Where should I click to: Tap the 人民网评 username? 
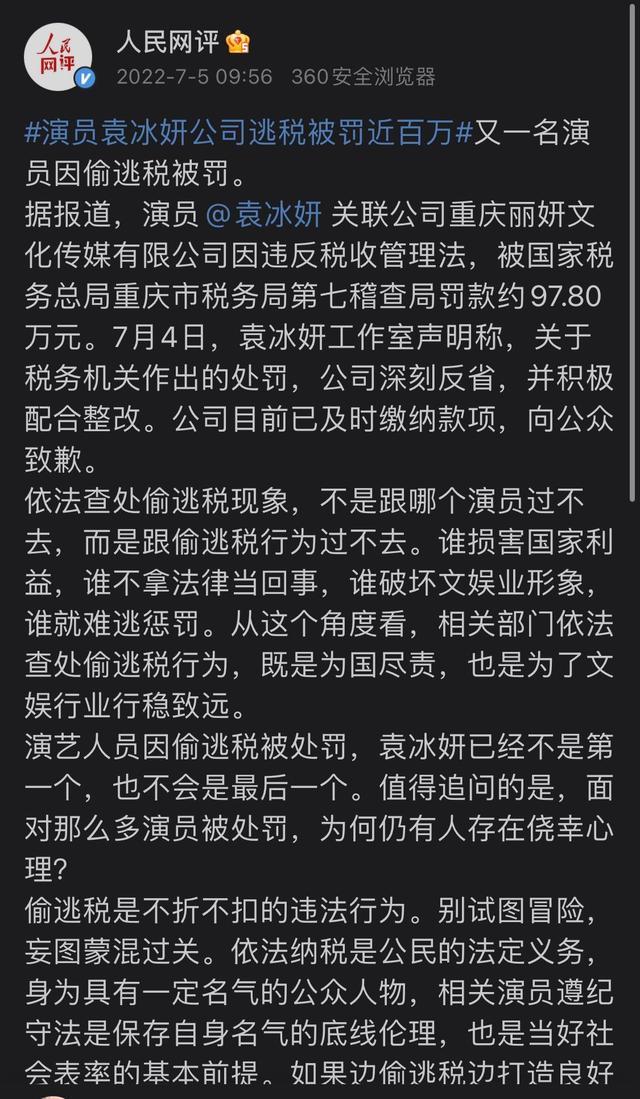(x=168, y=42)
